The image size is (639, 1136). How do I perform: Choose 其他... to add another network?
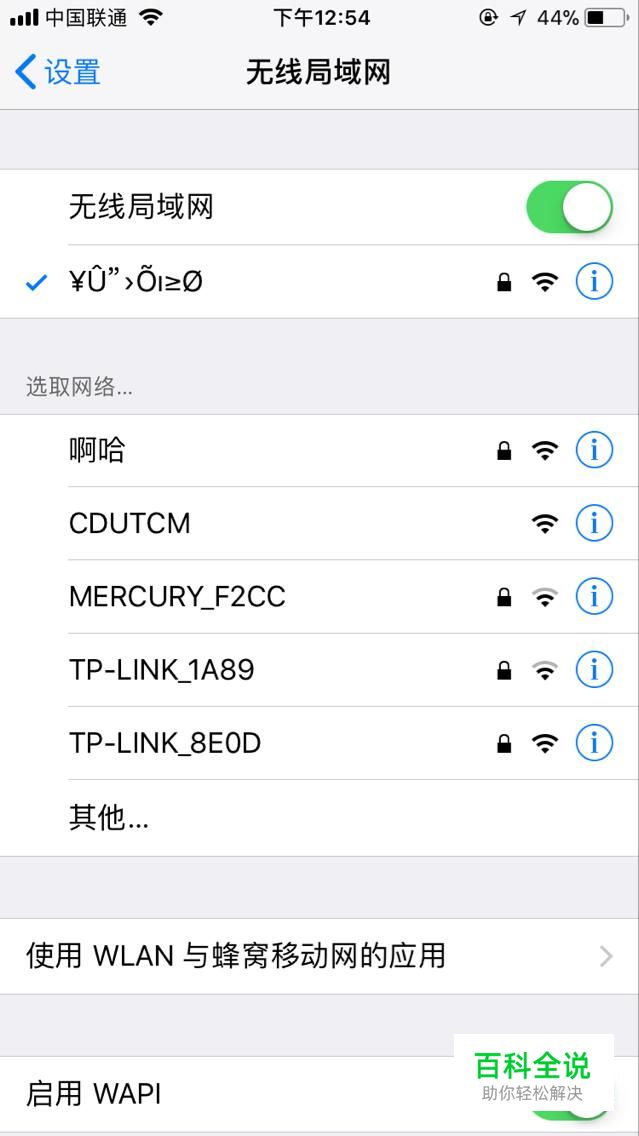point(320,818)
